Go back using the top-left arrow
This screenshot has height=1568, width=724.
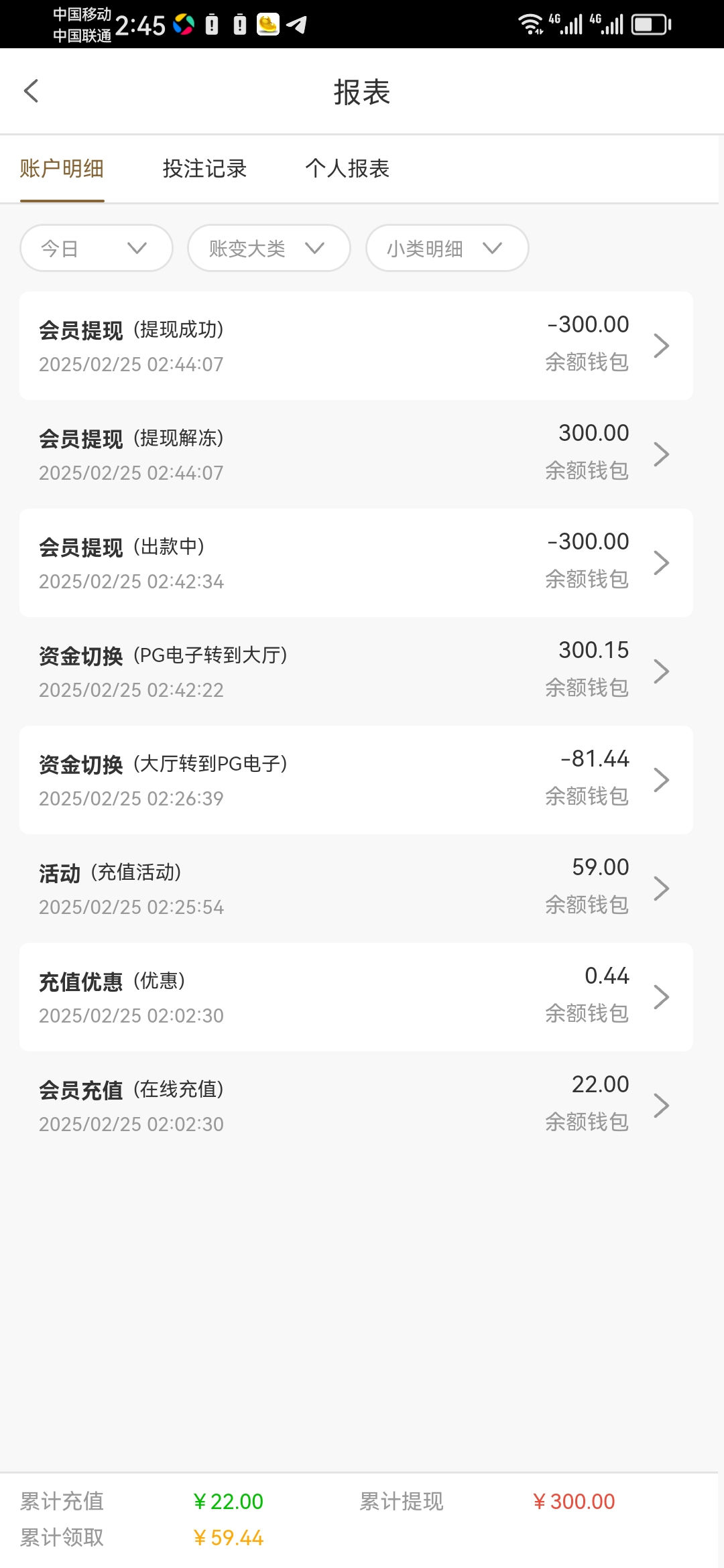[x=31, y=91]
